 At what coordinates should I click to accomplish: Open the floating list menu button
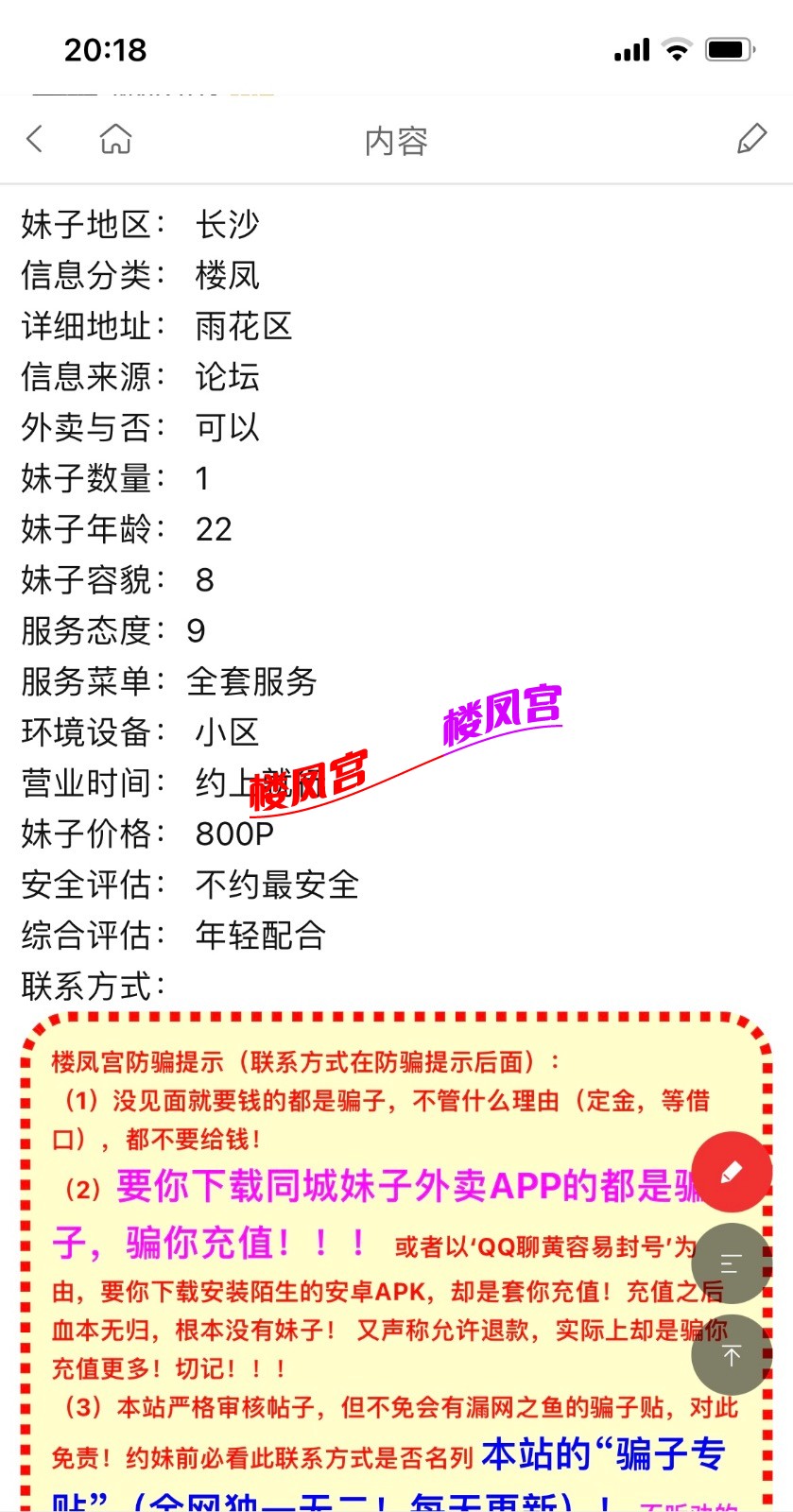732,1263
